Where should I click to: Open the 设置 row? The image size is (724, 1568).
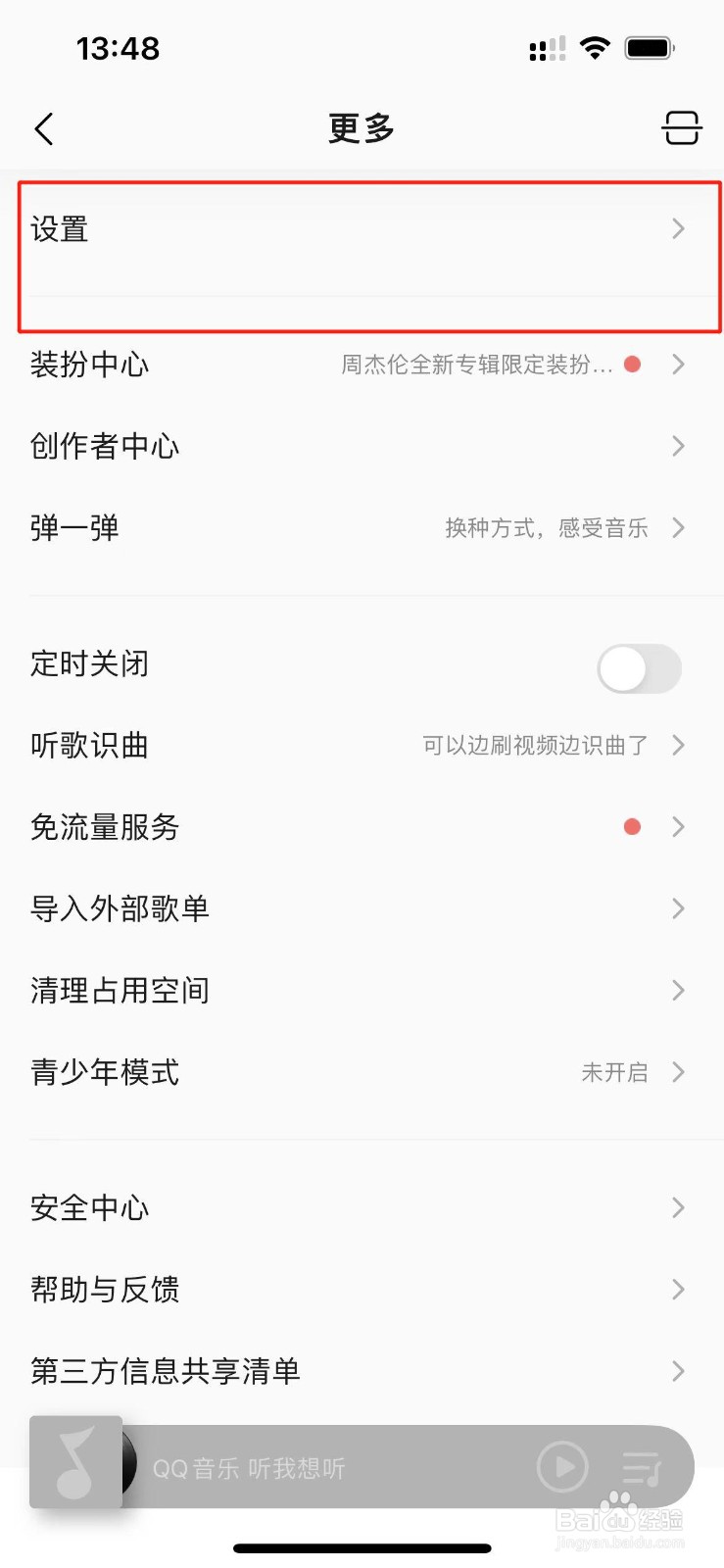coord(362,229)
